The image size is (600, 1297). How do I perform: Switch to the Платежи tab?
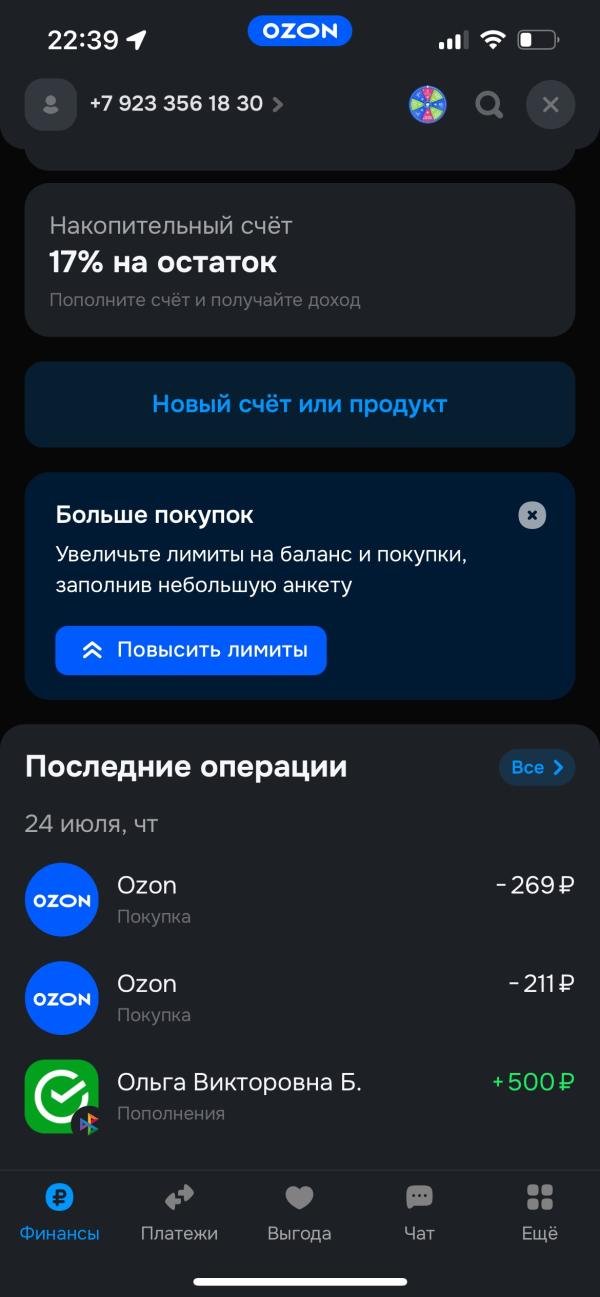[179, 1212]
